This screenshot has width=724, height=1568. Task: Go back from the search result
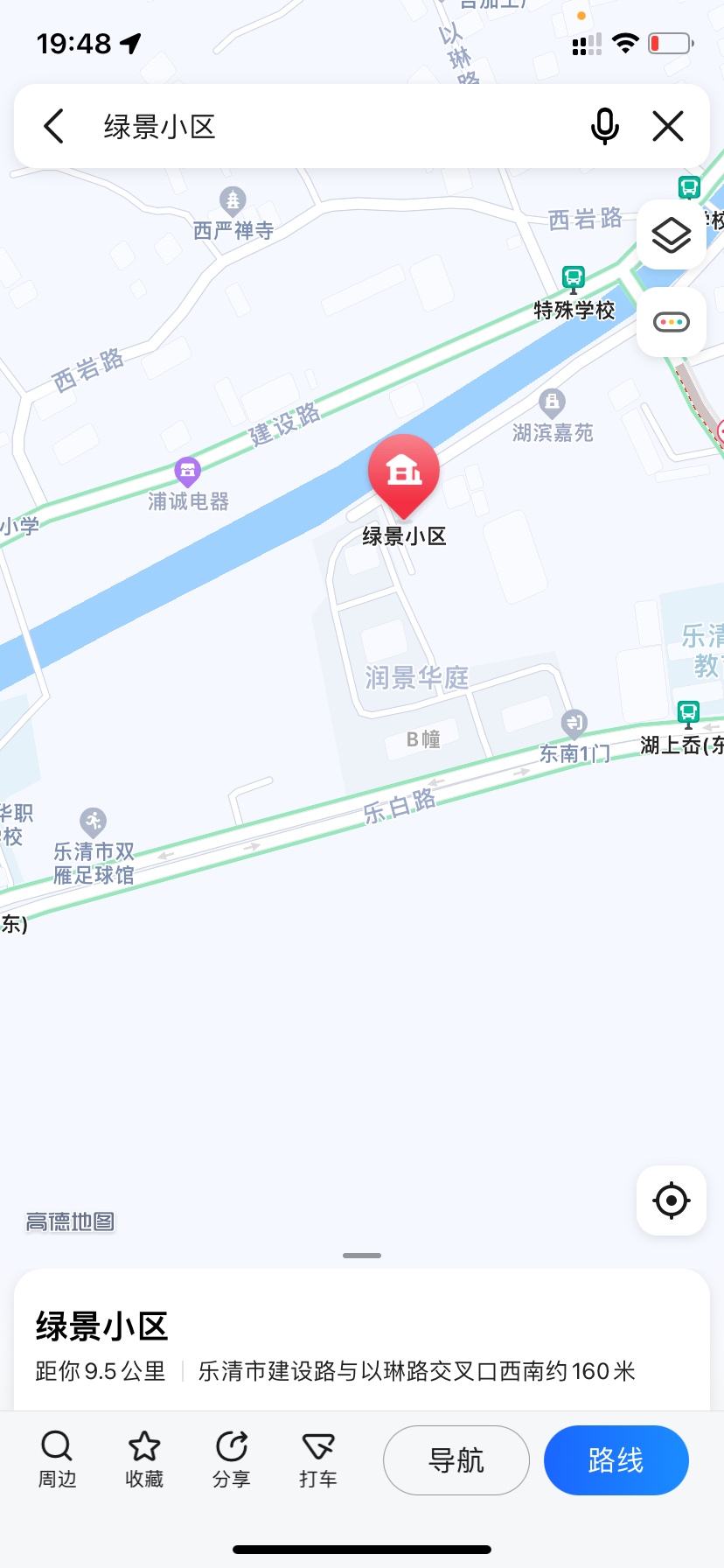click(54, 127)
